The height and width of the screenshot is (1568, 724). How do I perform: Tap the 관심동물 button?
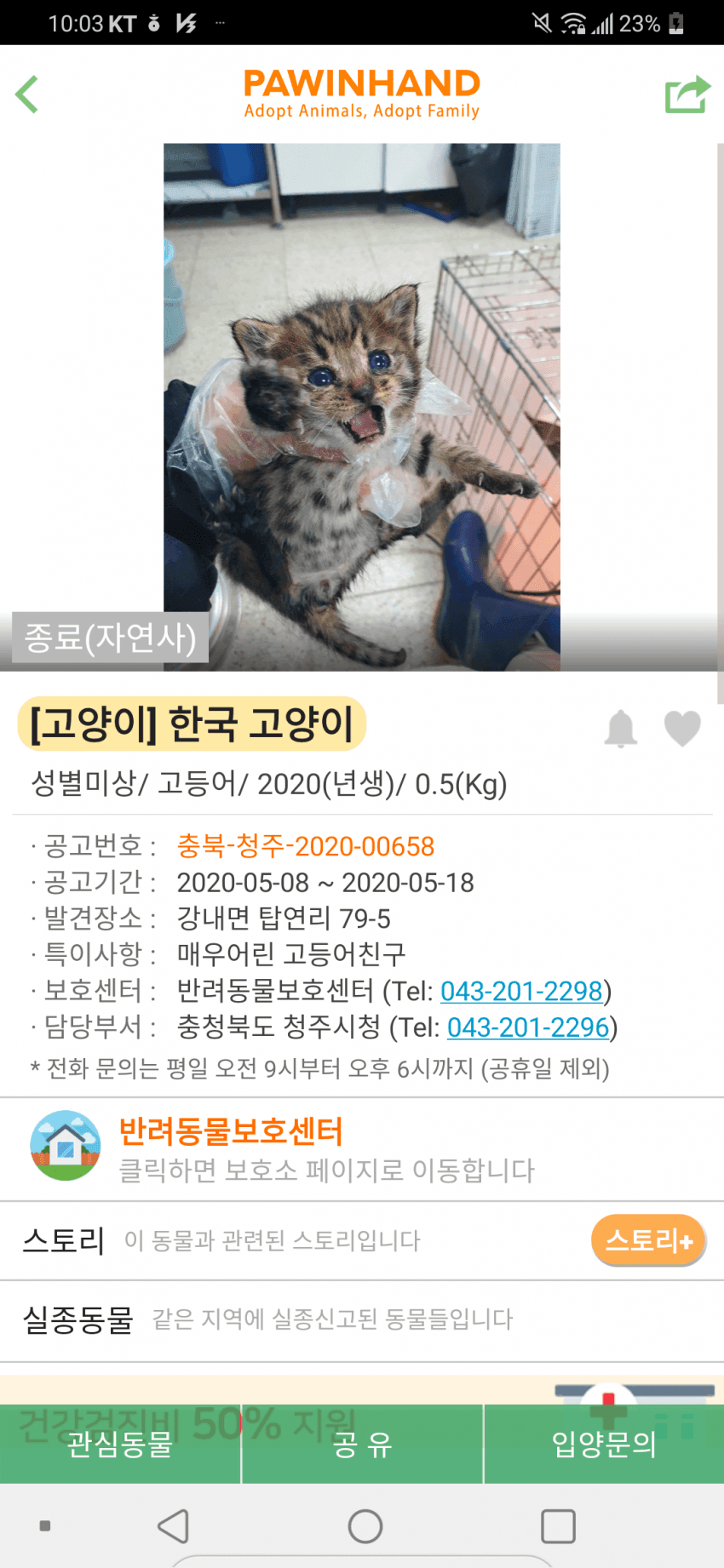coord(120,1444)
